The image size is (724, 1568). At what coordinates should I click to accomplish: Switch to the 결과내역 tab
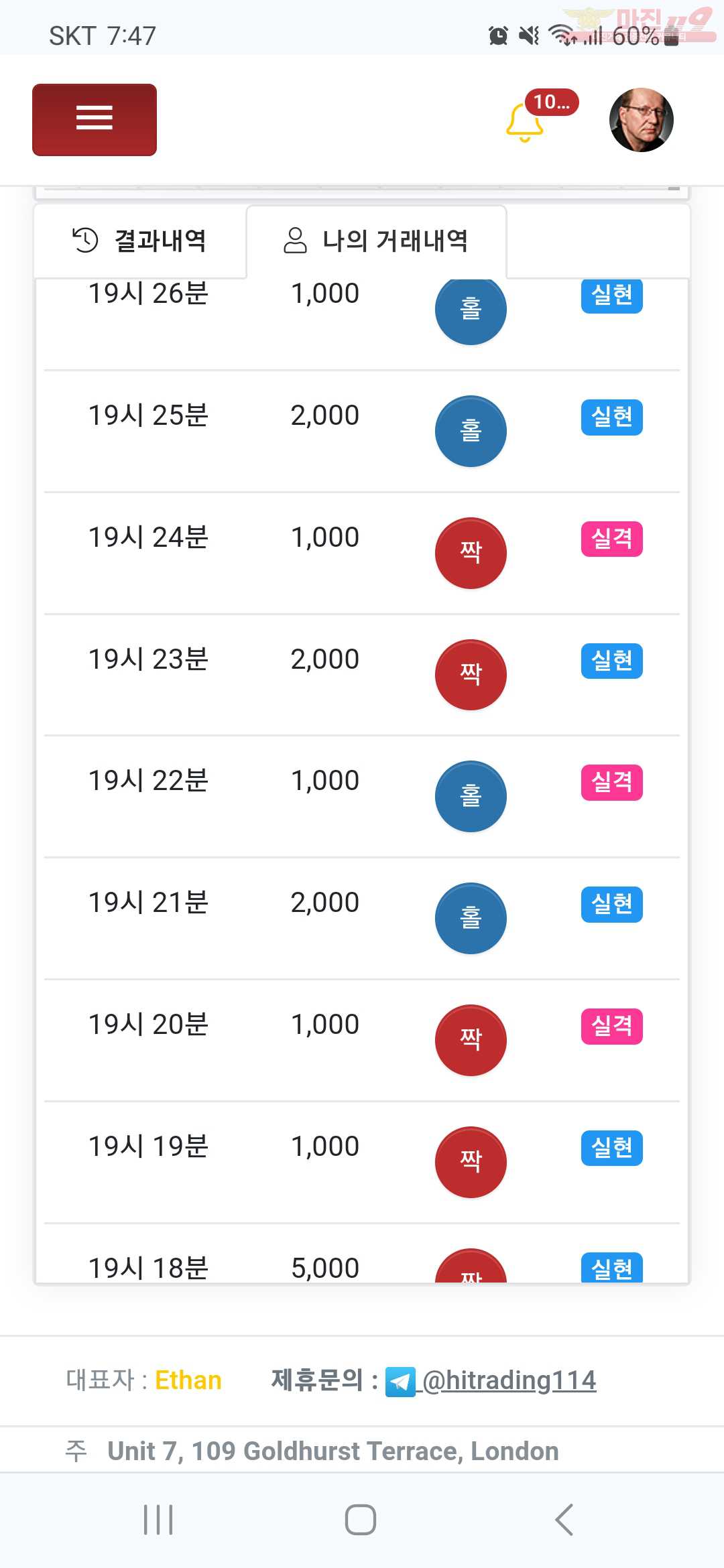(140, 241)
